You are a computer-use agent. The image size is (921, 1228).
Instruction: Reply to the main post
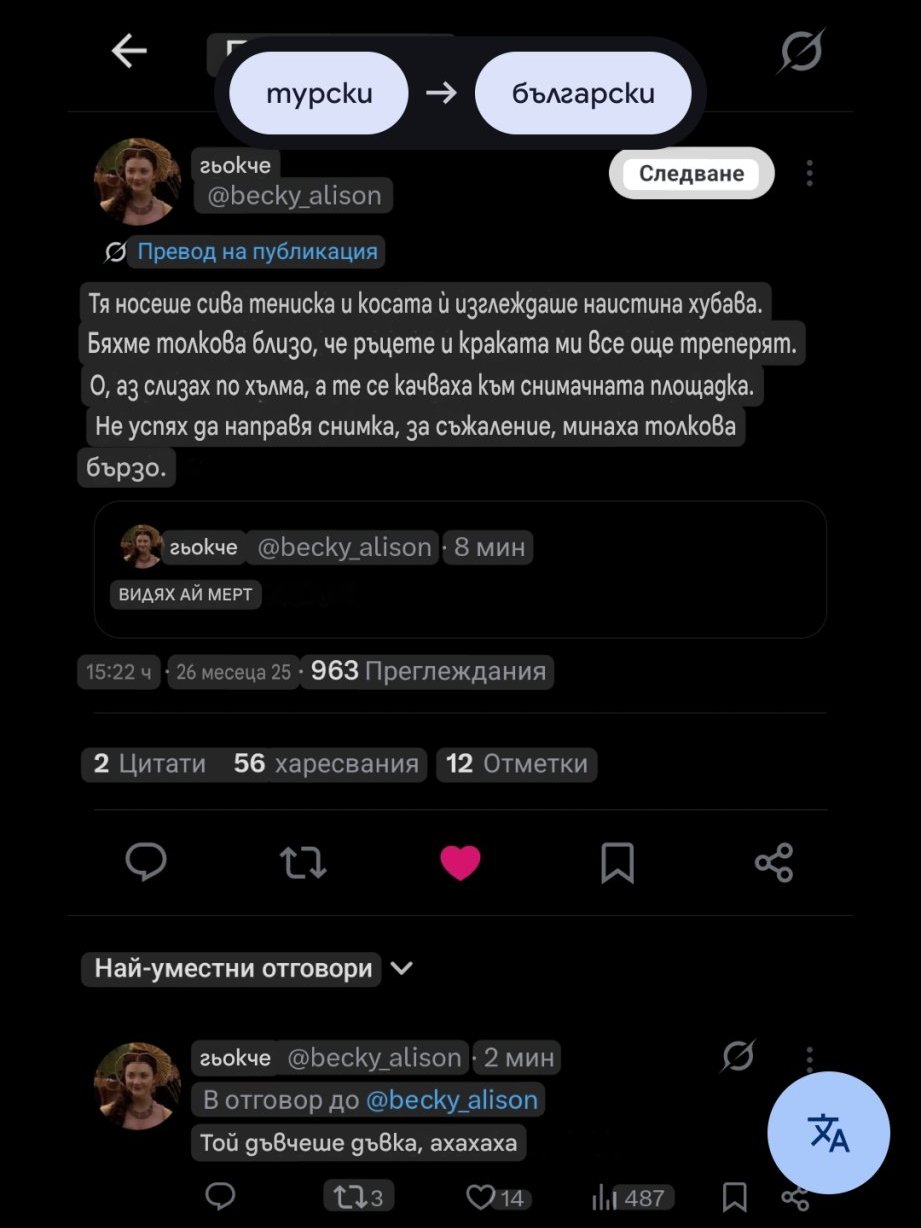click(x=146, y=861)
